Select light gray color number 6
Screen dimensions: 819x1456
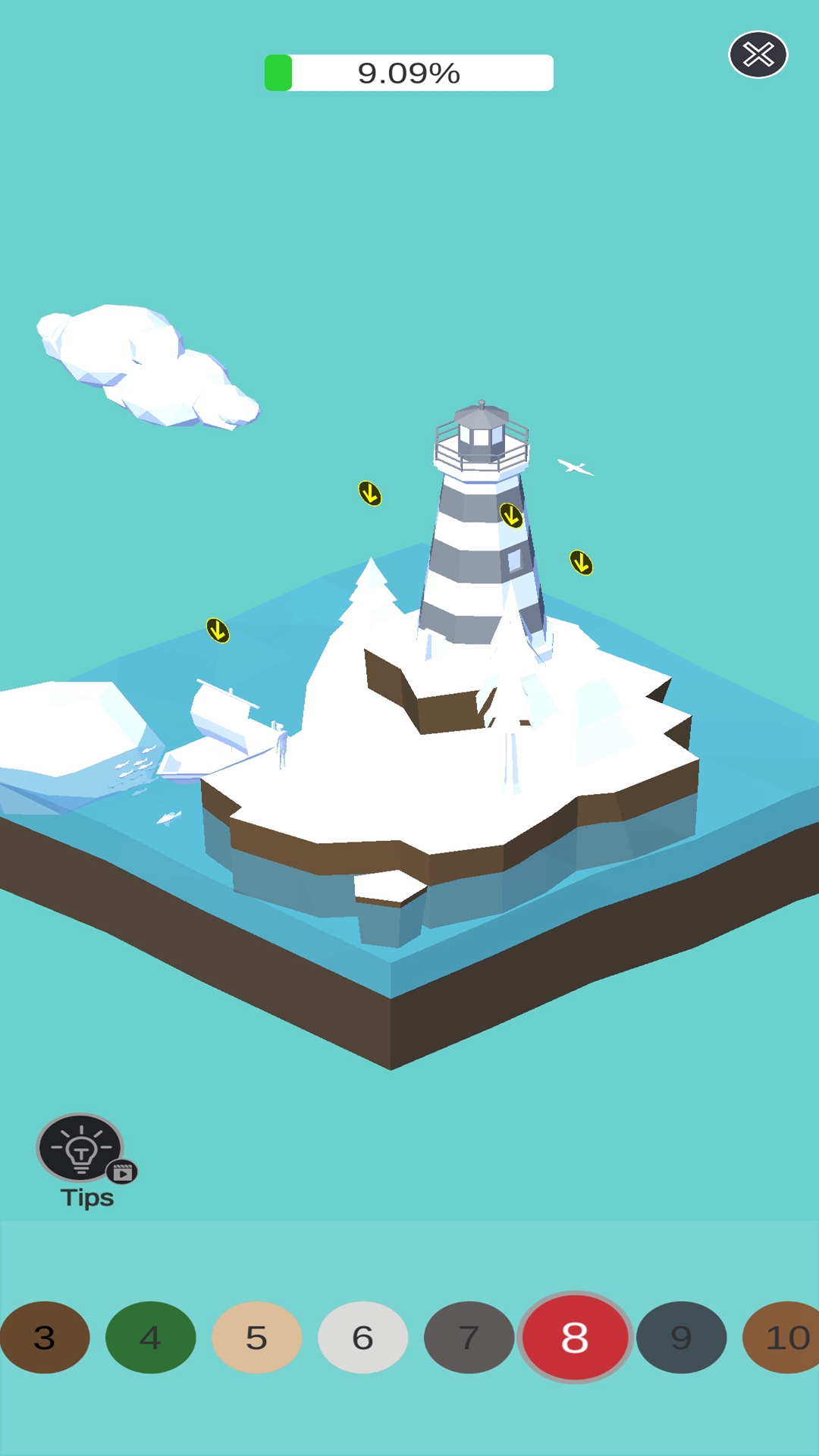[x=363, y=1337]
